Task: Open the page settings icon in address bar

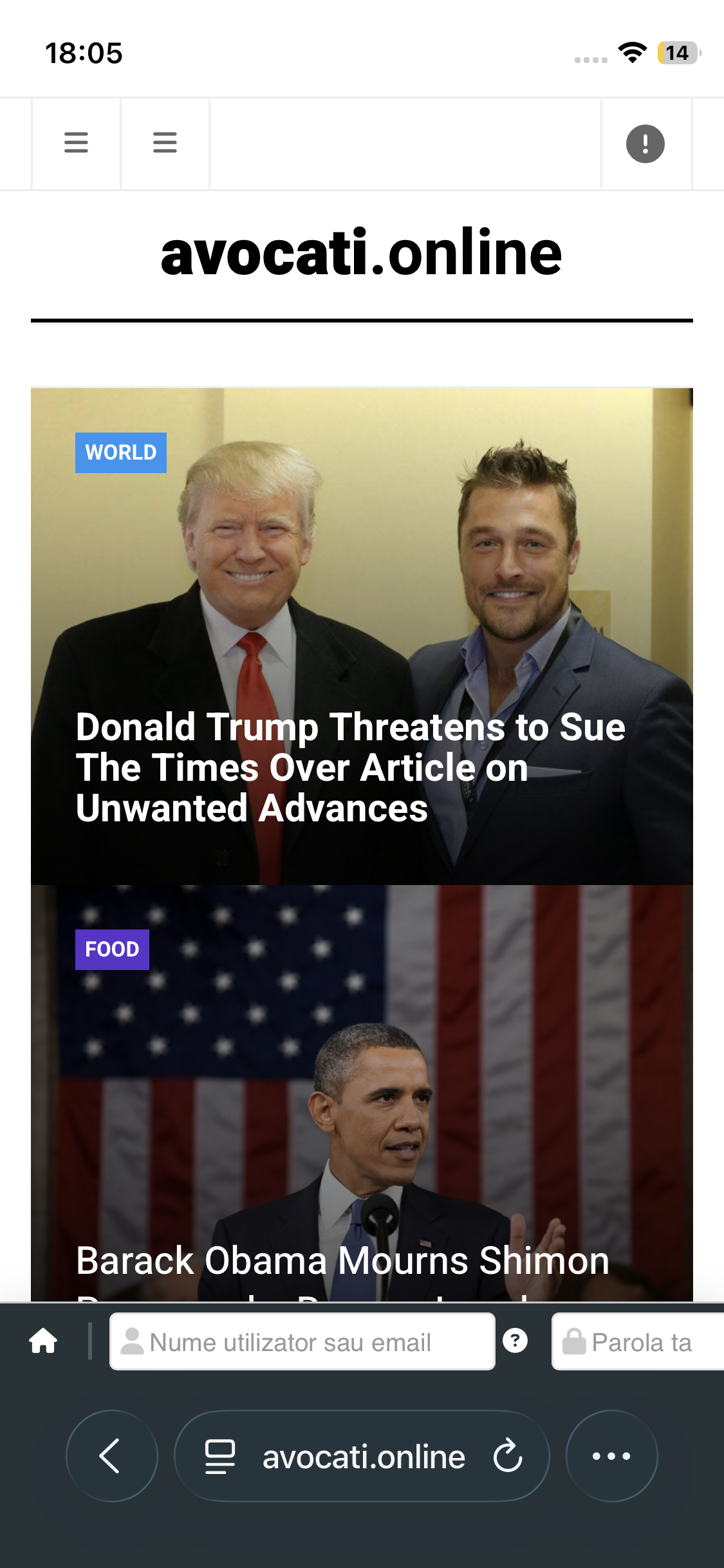Action: (219, 1457)
